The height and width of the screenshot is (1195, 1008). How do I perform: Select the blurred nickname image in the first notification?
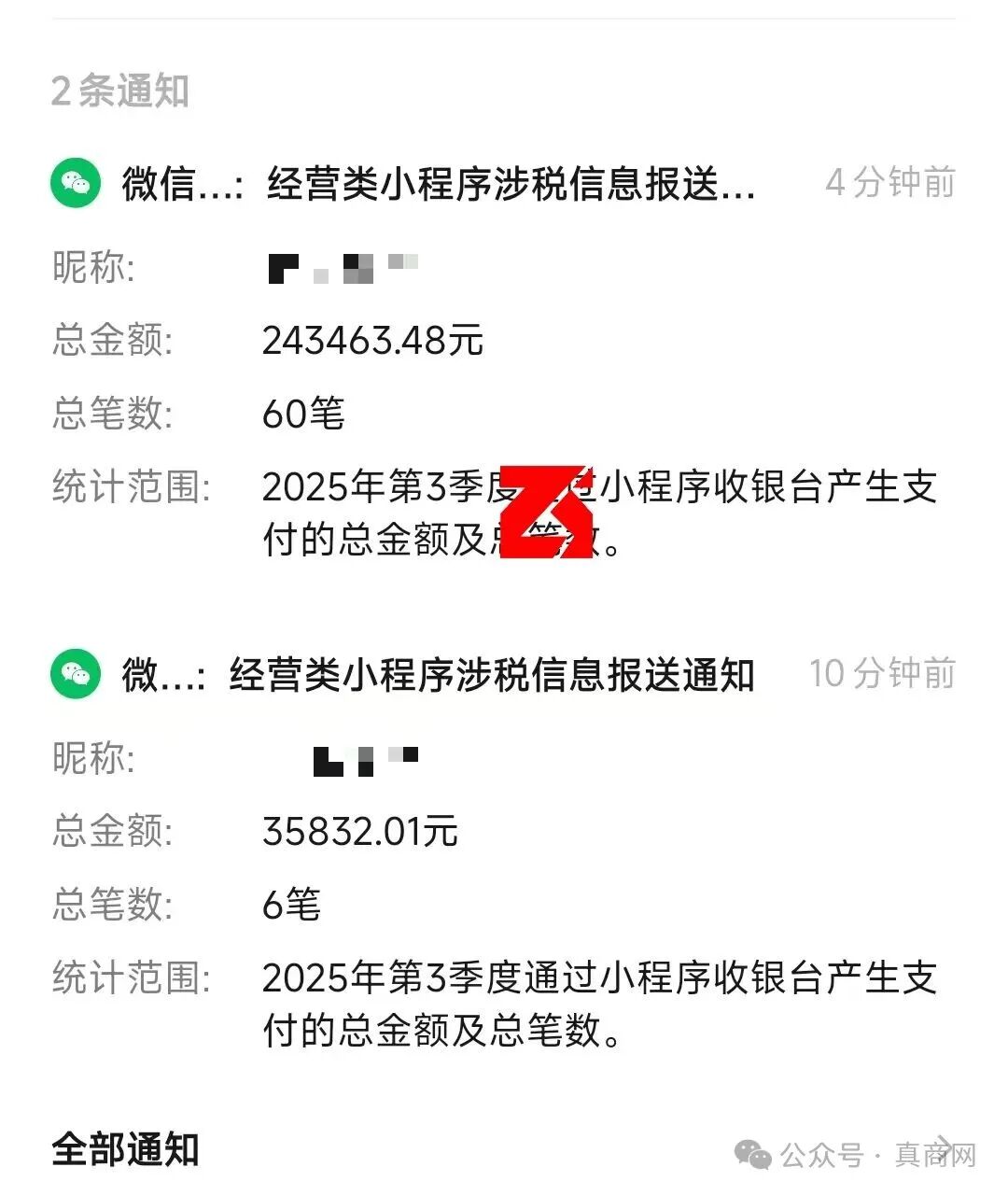341,268
